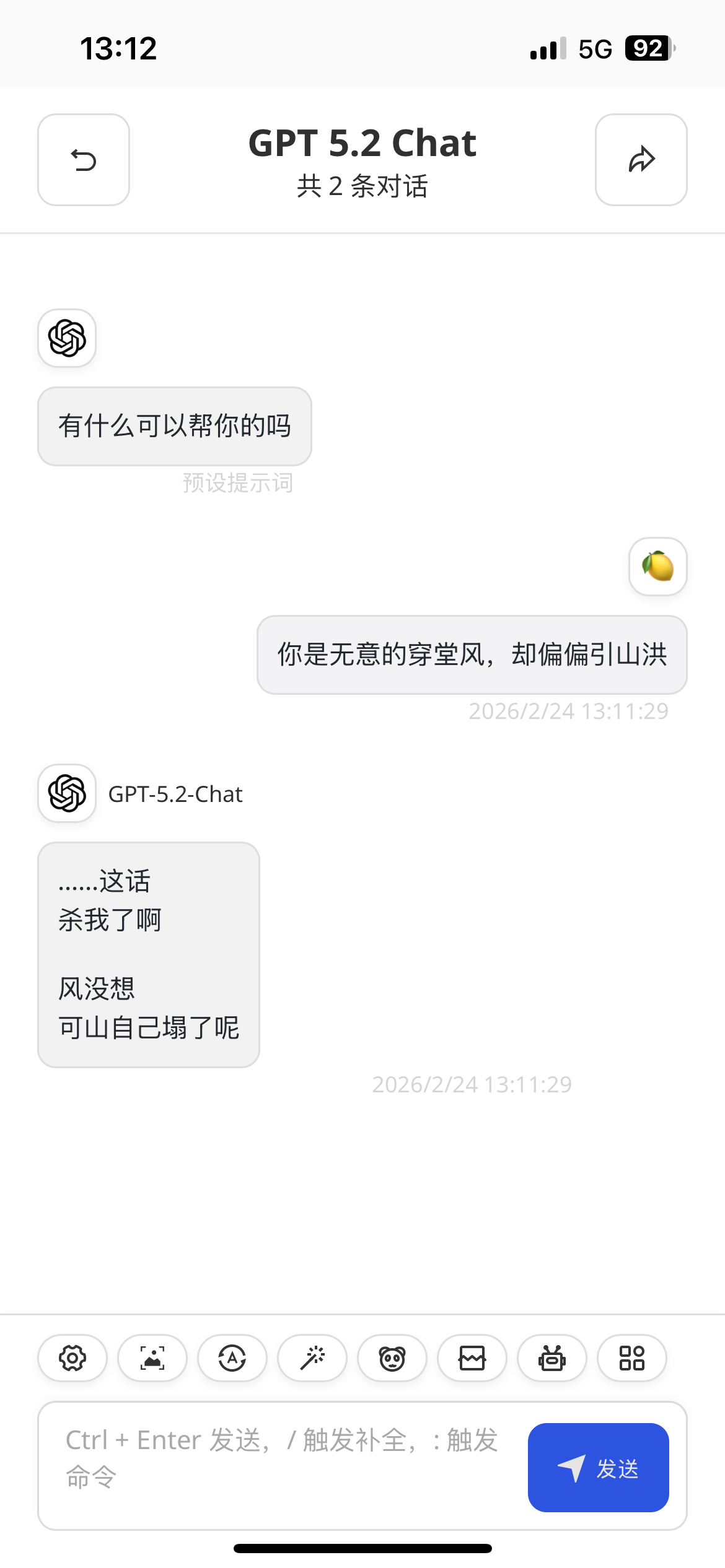The height and width of the screenshot is (1568, 725).
Task: Tap the GPT 5.2 Chat title
Action: (x=362, y=143)
